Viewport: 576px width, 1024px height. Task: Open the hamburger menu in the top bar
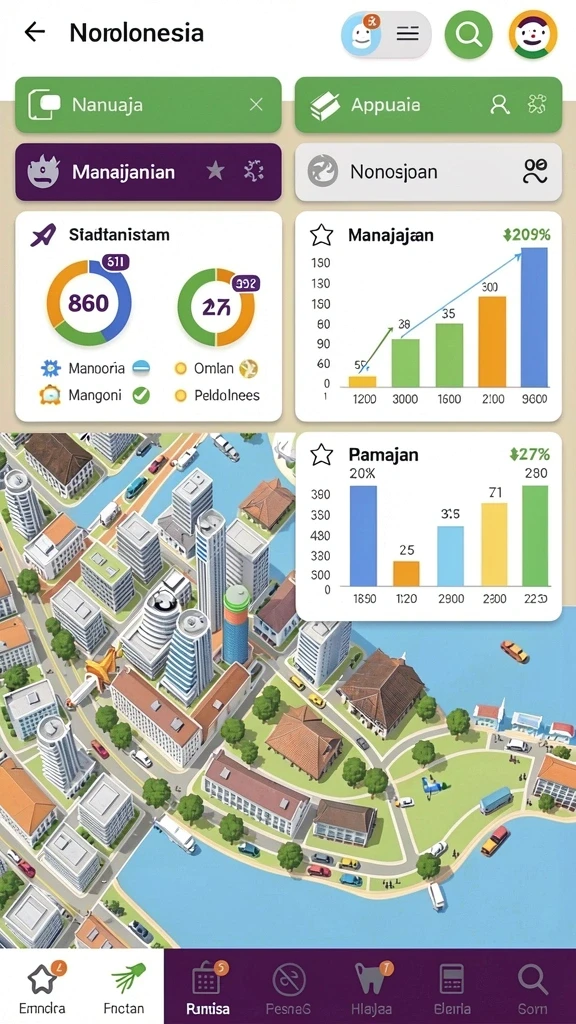tap(408, 33)
